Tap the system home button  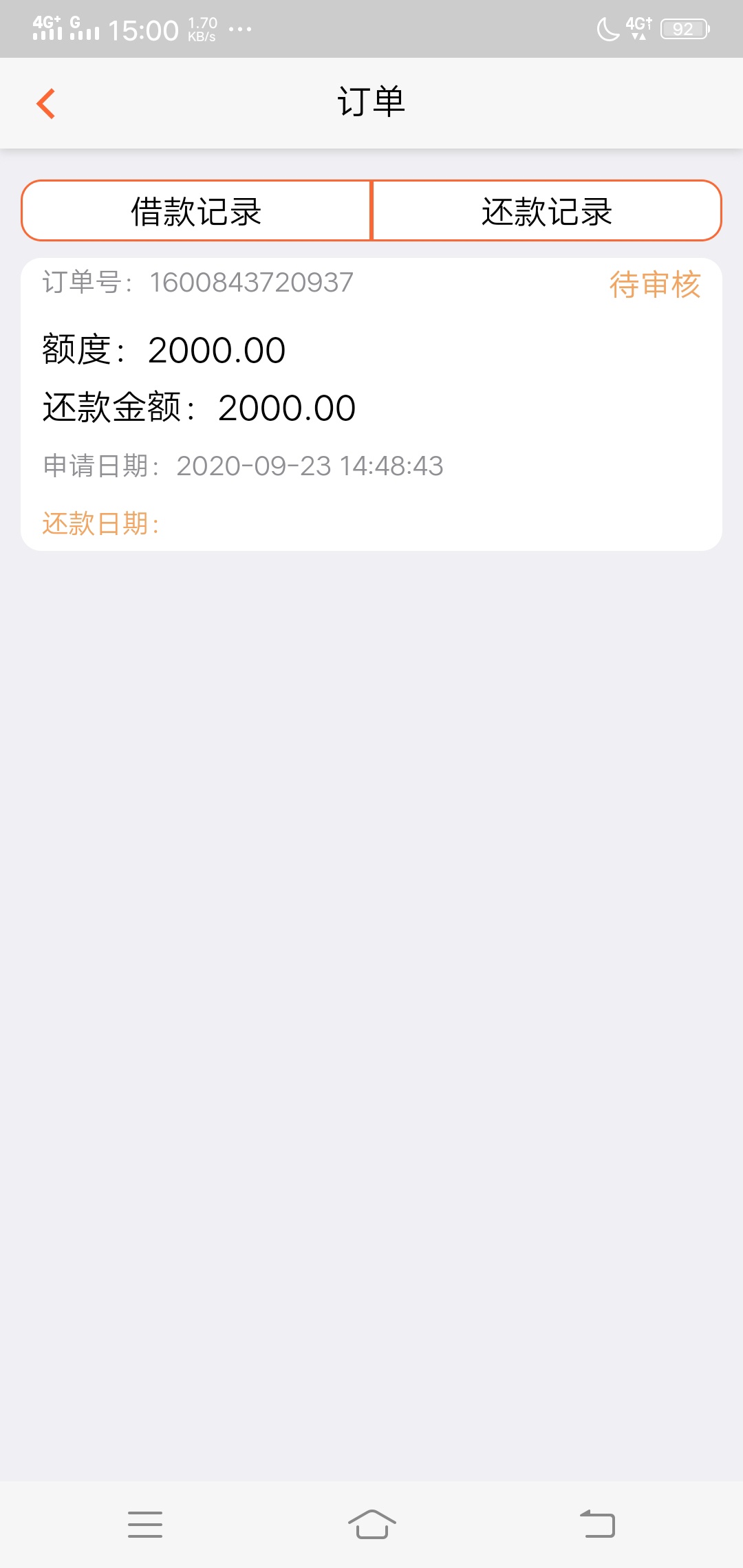pos(371,1524)
